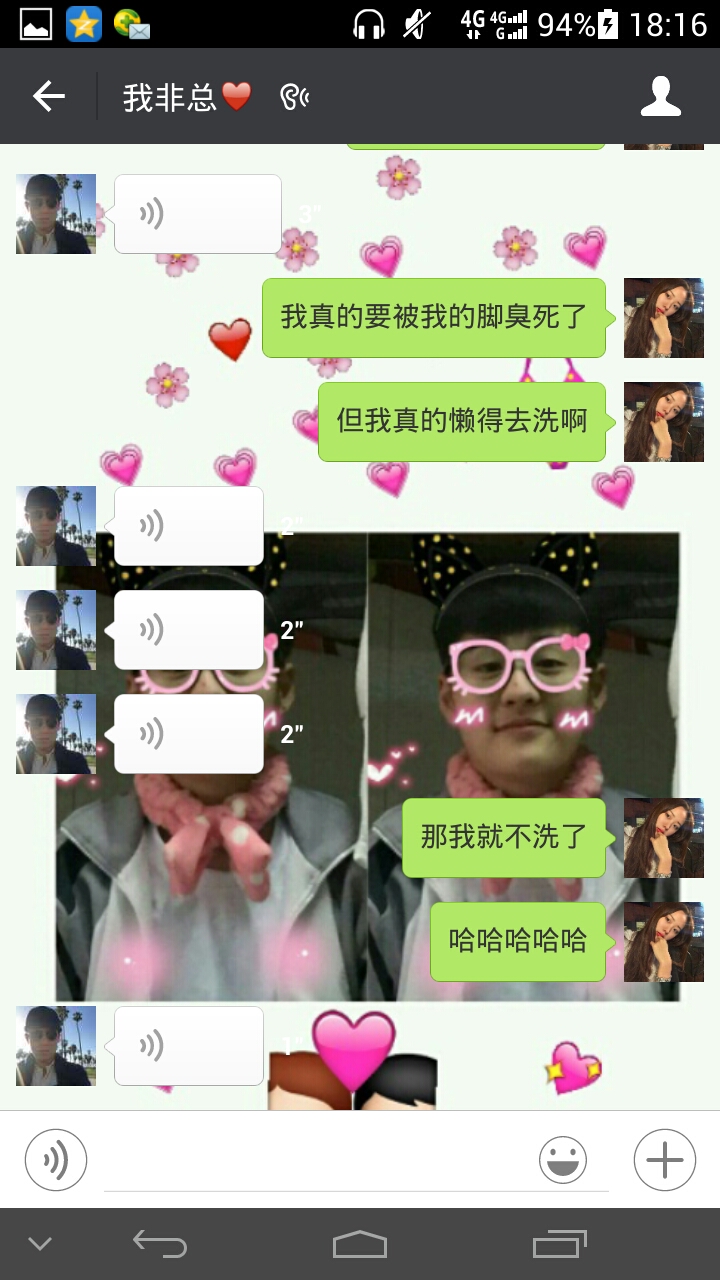Hide the navigation bar chevron
Screen dimensions: 720x1280
click(x=40, y=1244)
